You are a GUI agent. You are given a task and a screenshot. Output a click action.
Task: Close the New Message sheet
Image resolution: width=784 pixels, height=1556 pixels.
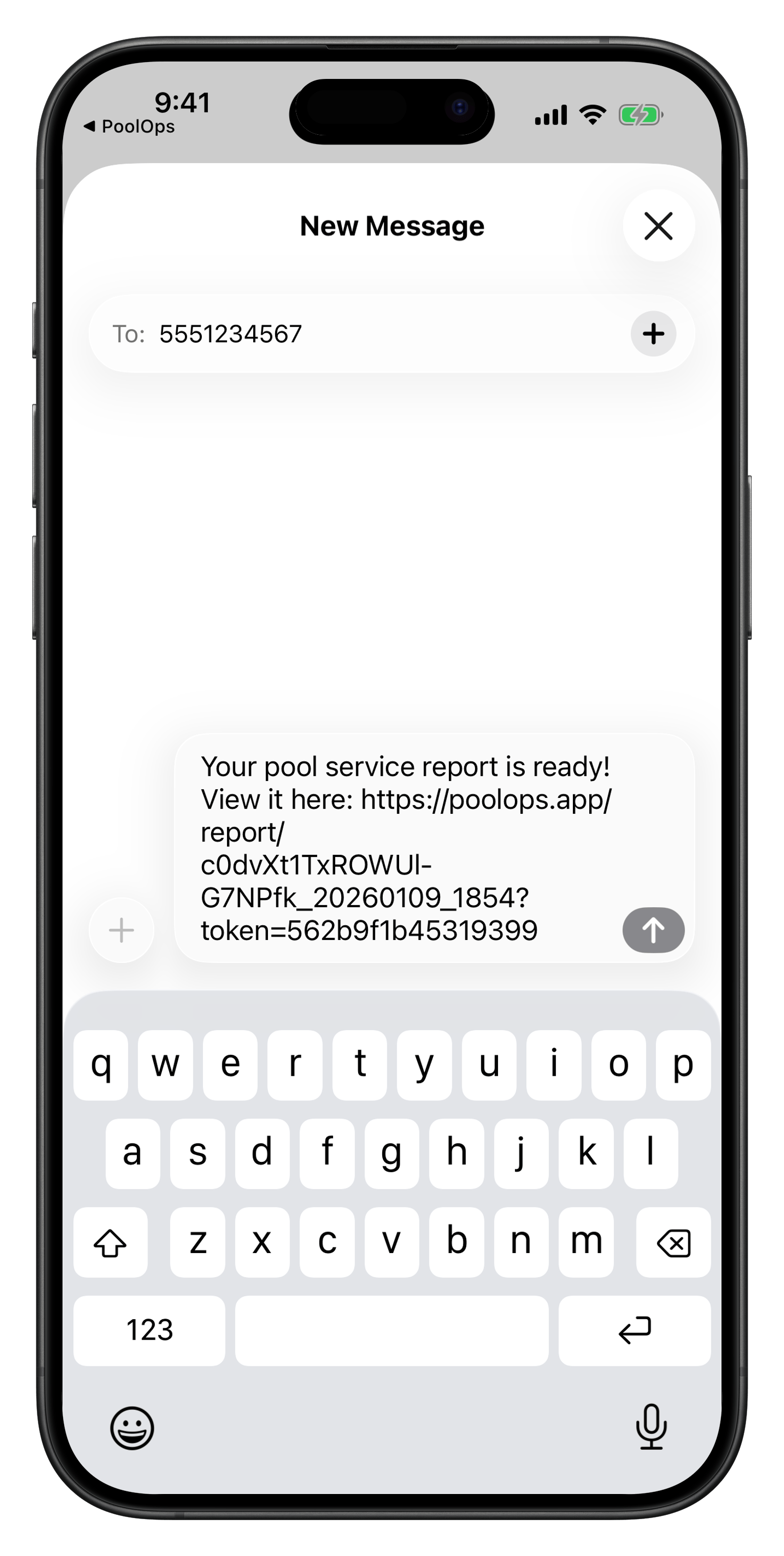pyautogui.click(x=658, y=226)
